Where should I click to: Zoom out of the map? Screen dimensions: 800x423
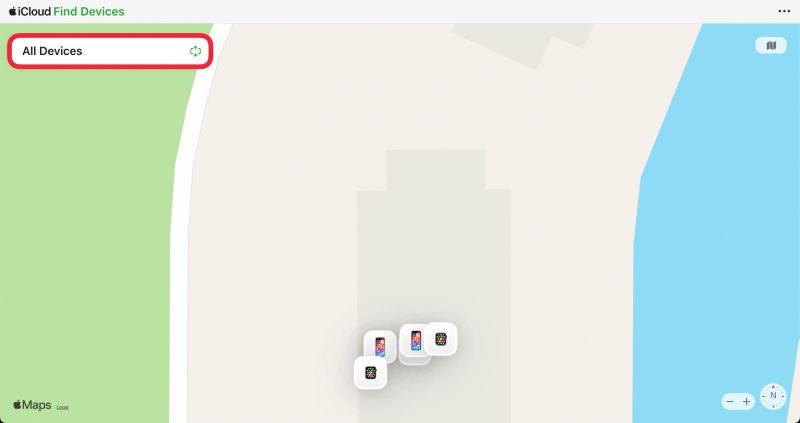click(x=730, y=401)
